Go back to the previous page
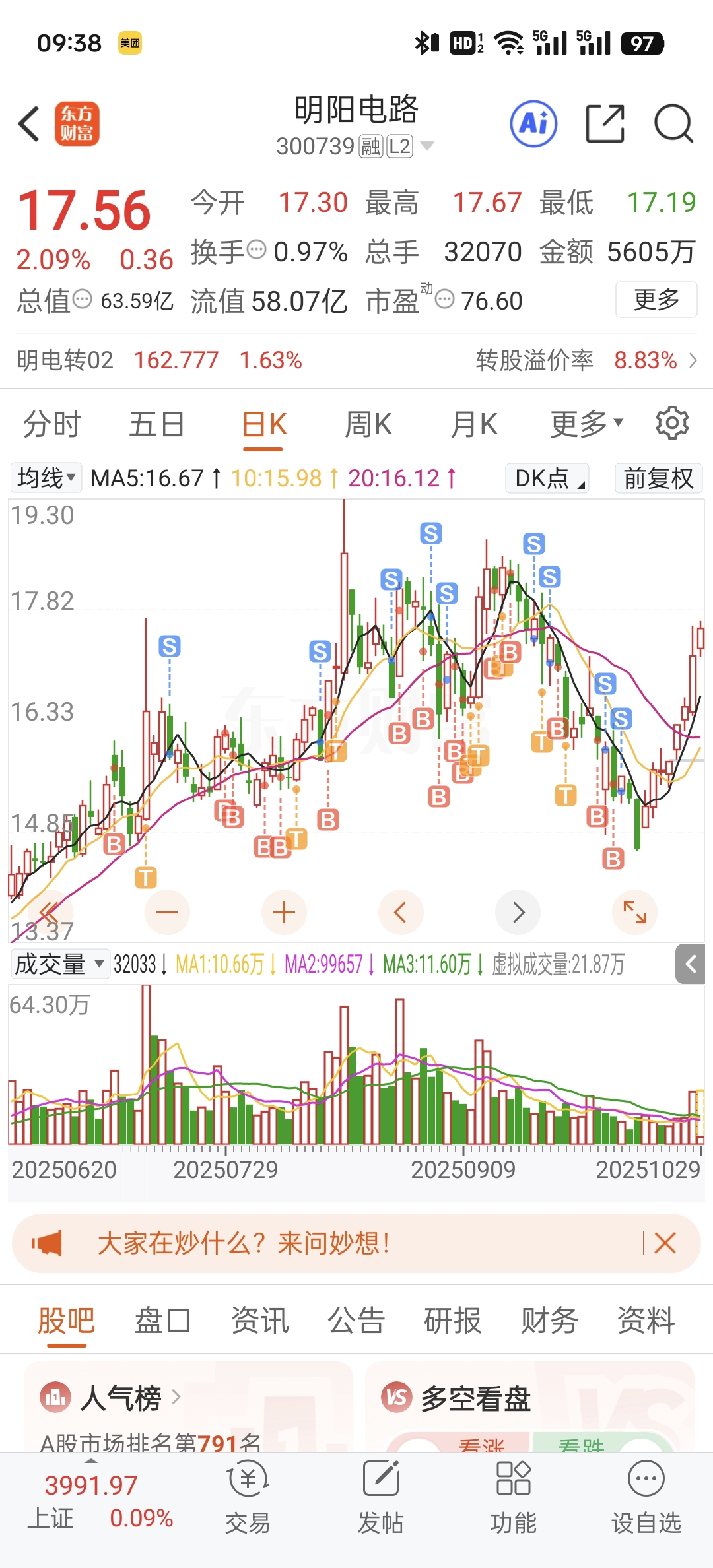The image size is (713, 1568). point(30,123)
